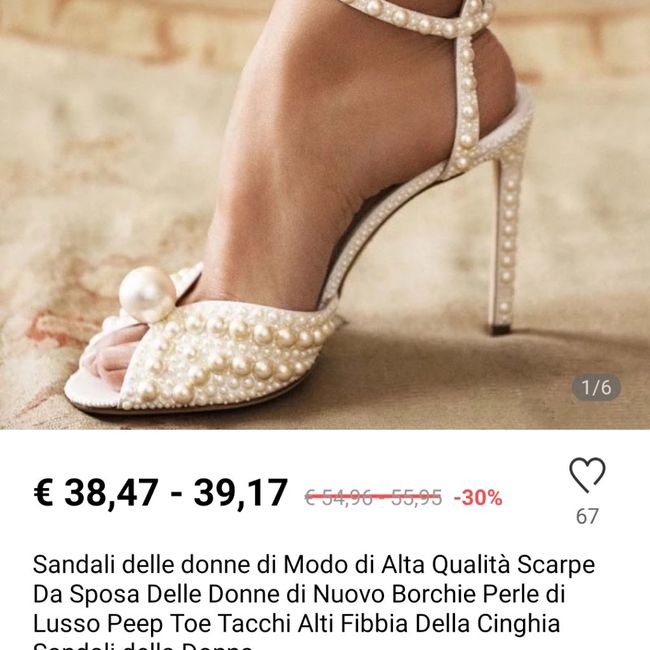Open the pearl sandal product photo
Image resolution: width=650 pixels, height=650 pixels.
pos(325,214)
